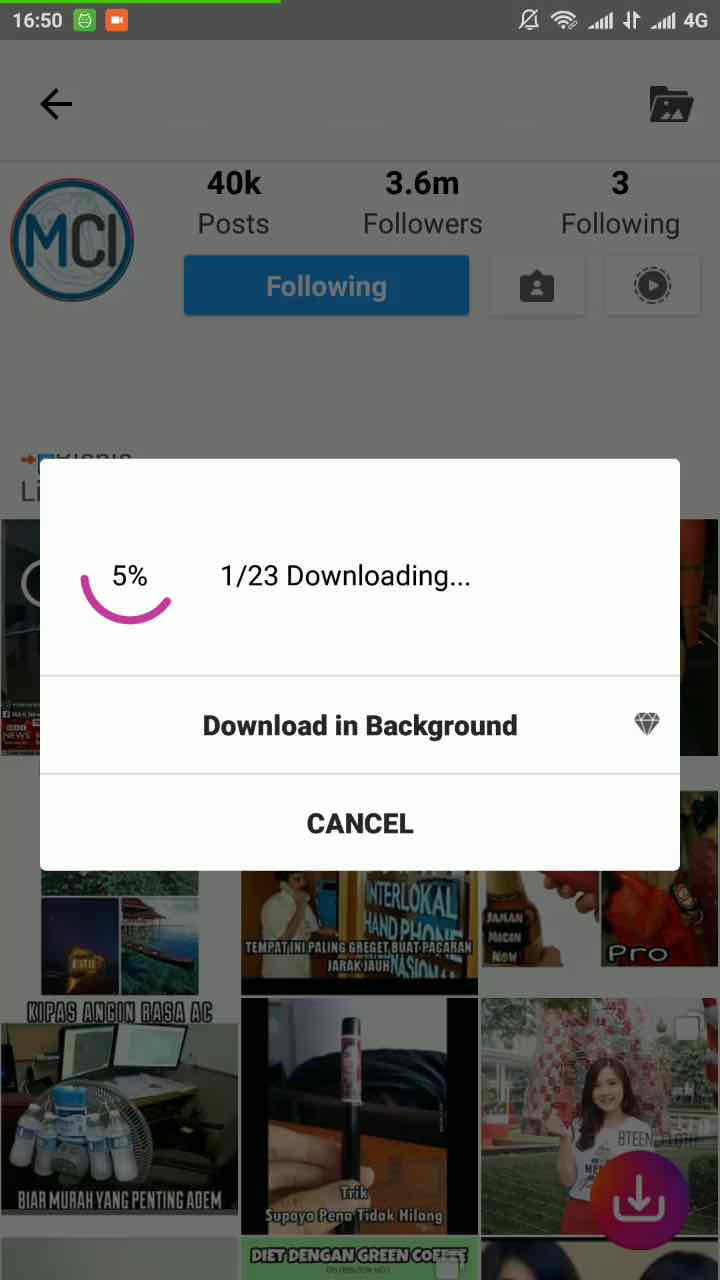This screenshot has width=720, height=1280.
Task: Open the stories circle icon
Action: point(652,287)
